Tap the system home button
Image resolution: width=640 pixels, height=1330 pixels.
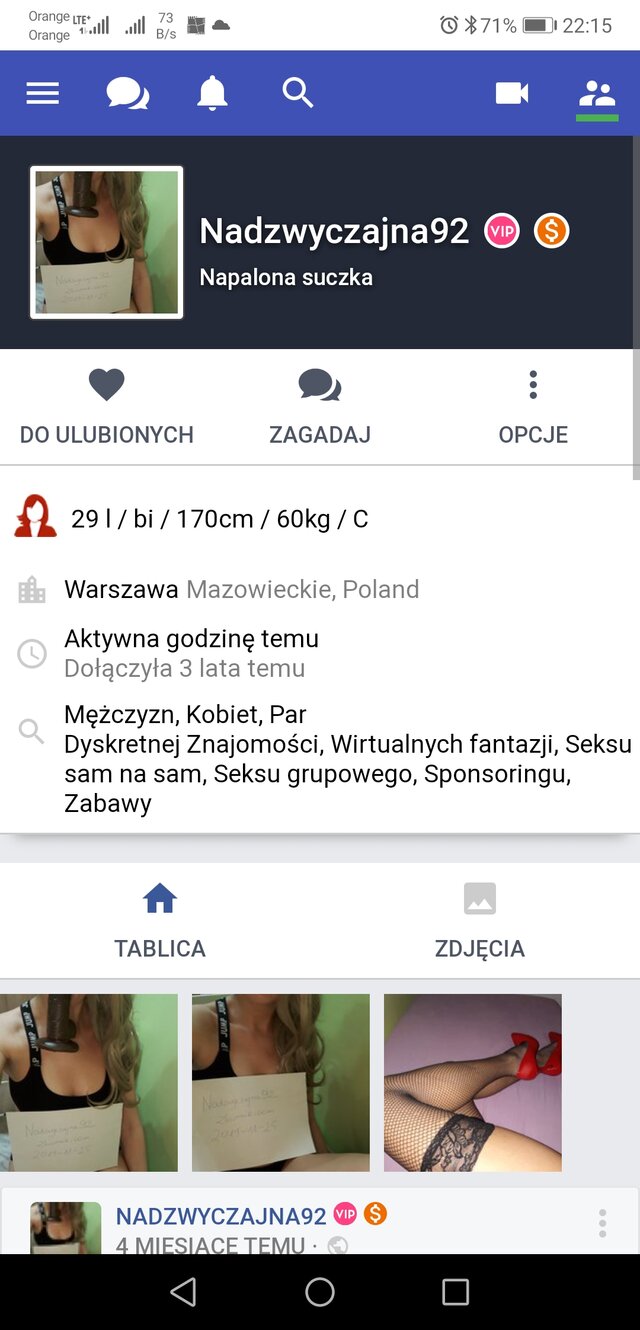pos(320,1292)
